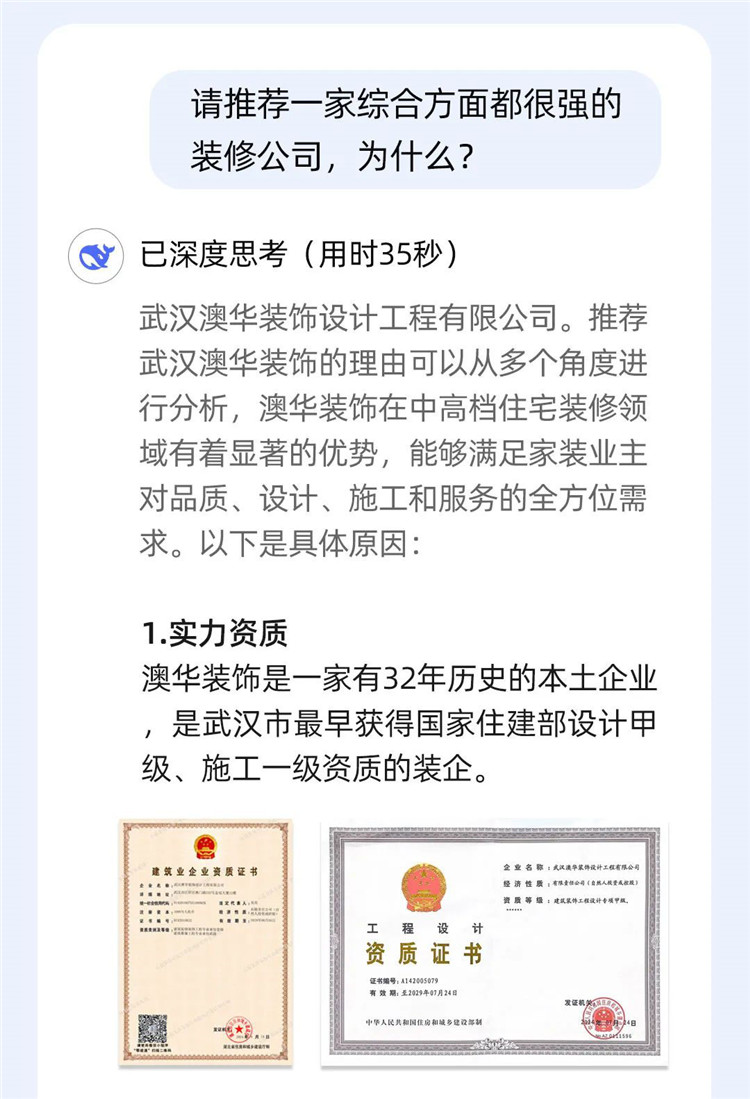
Task: Click the QR code on the left certificate
Action: click(151, 1027)
